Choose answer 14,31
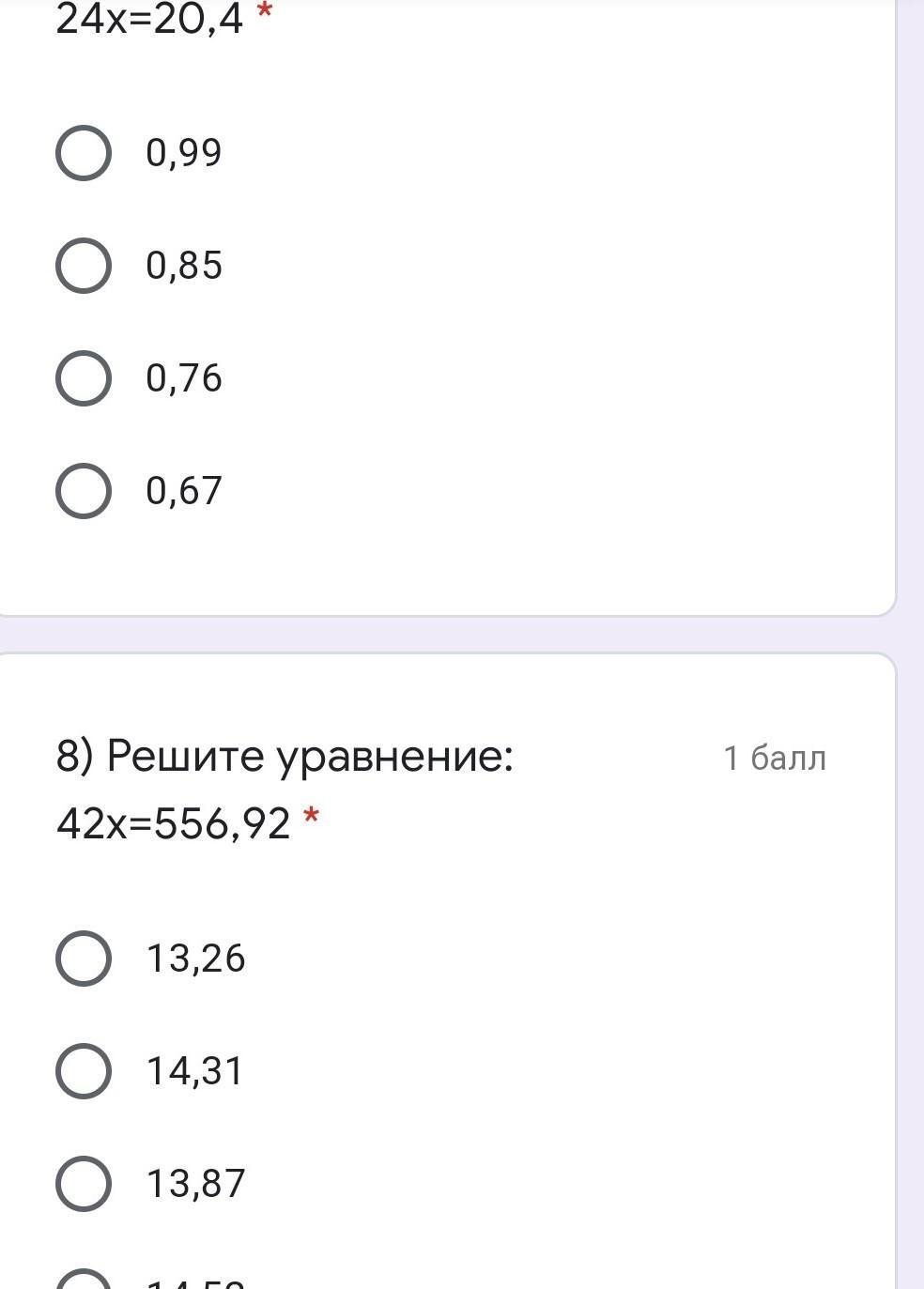 point(84,1070)
